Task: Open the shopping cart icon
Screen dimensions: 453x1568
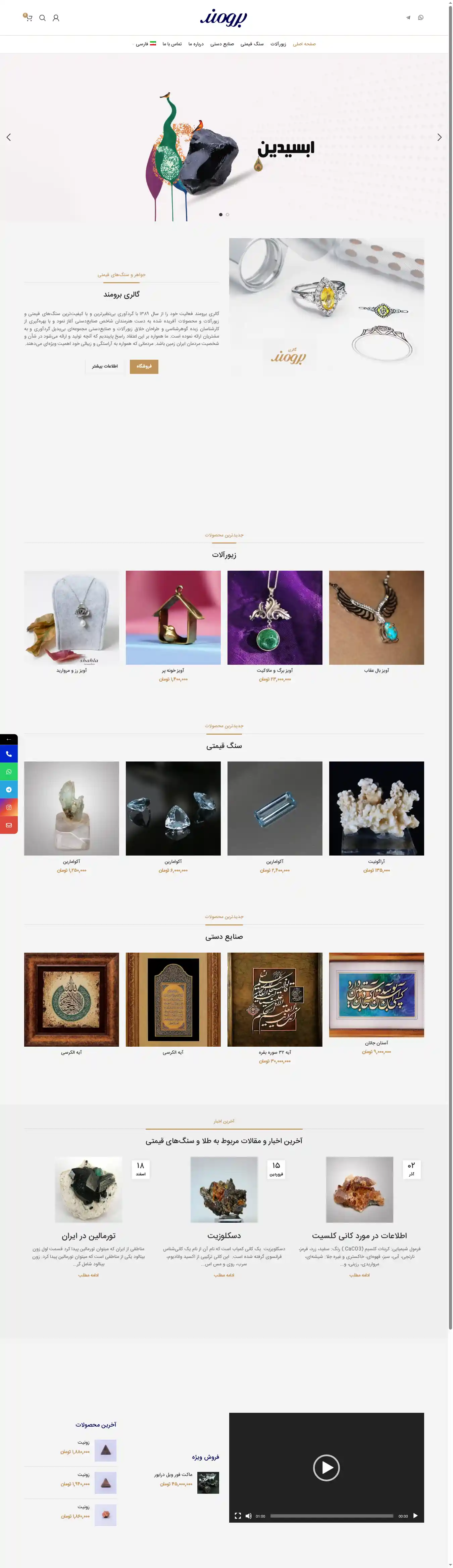Action: (29, 18)
